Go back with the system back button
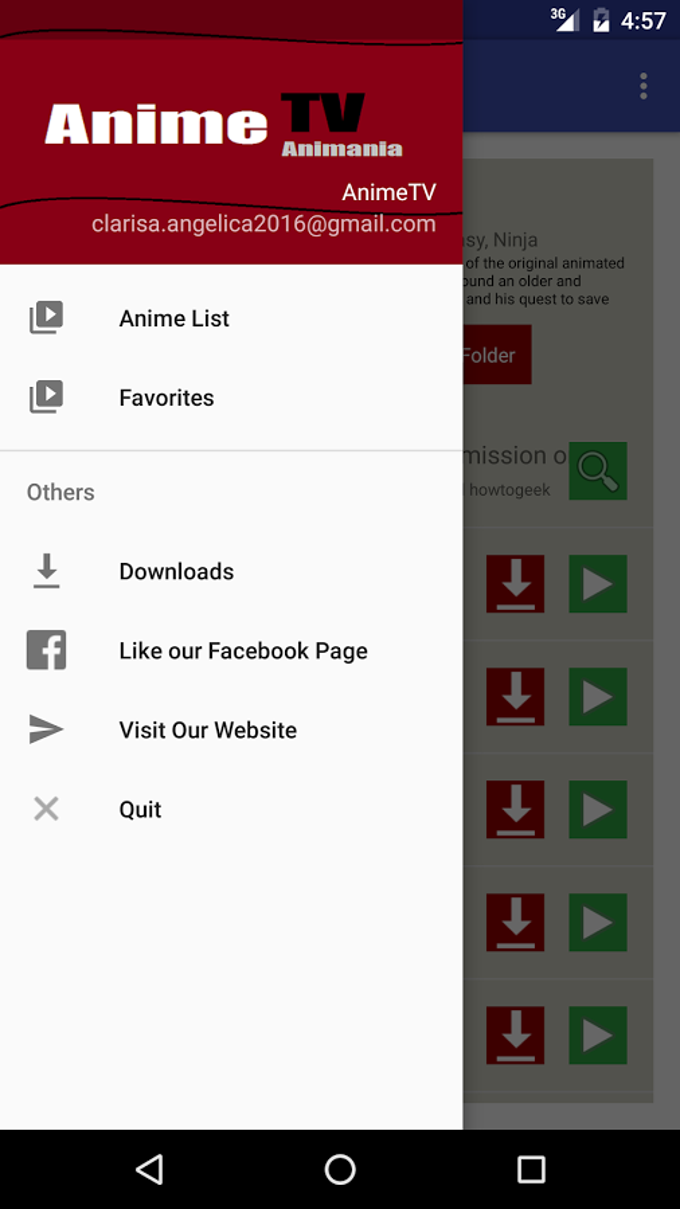680x1209 pixels. coord(149,1169)
